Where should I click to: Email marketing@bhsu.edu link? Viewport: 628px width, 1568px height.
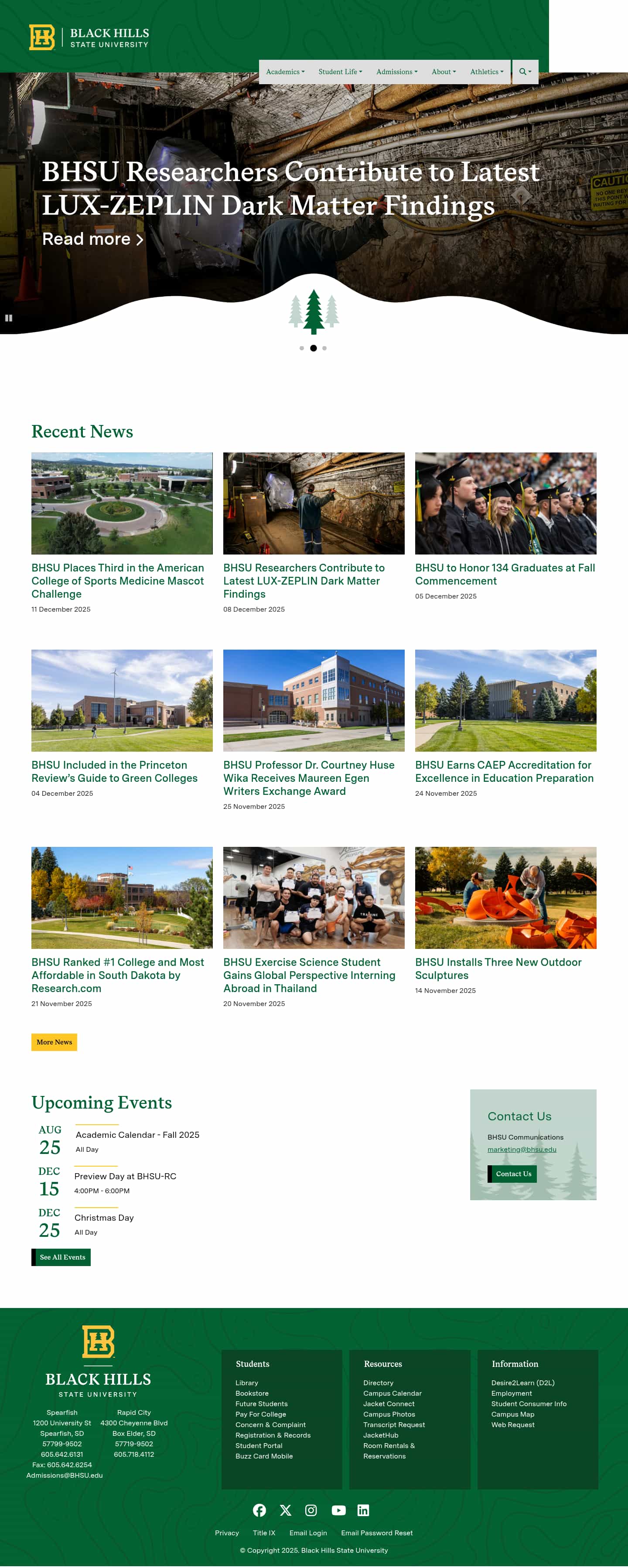(522, 1149)
